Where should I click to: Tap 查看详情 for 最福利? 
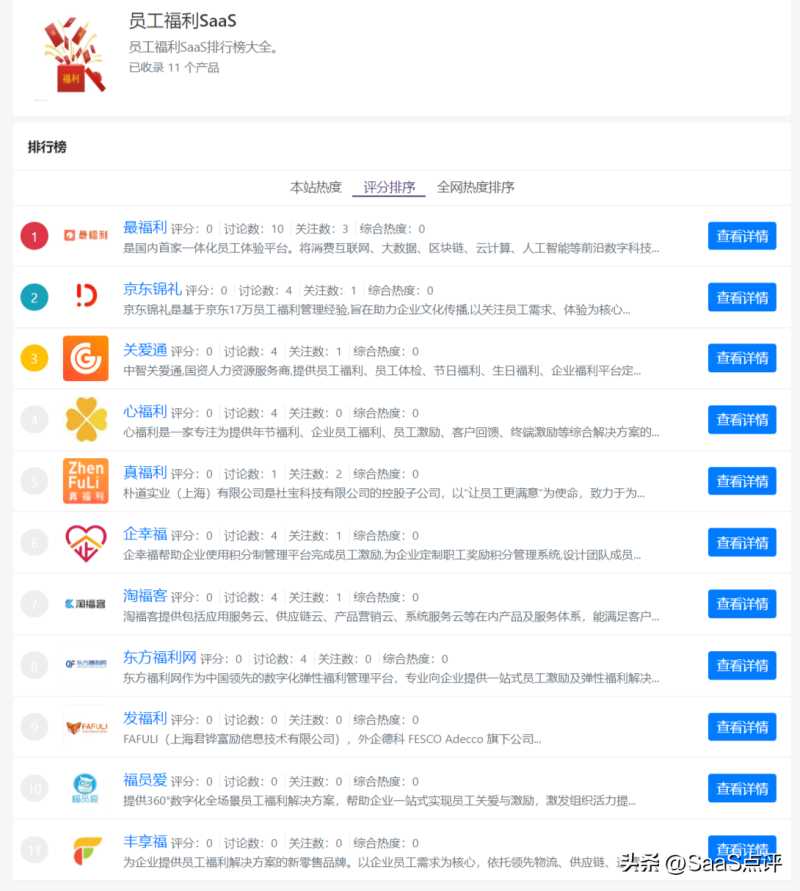742,236
